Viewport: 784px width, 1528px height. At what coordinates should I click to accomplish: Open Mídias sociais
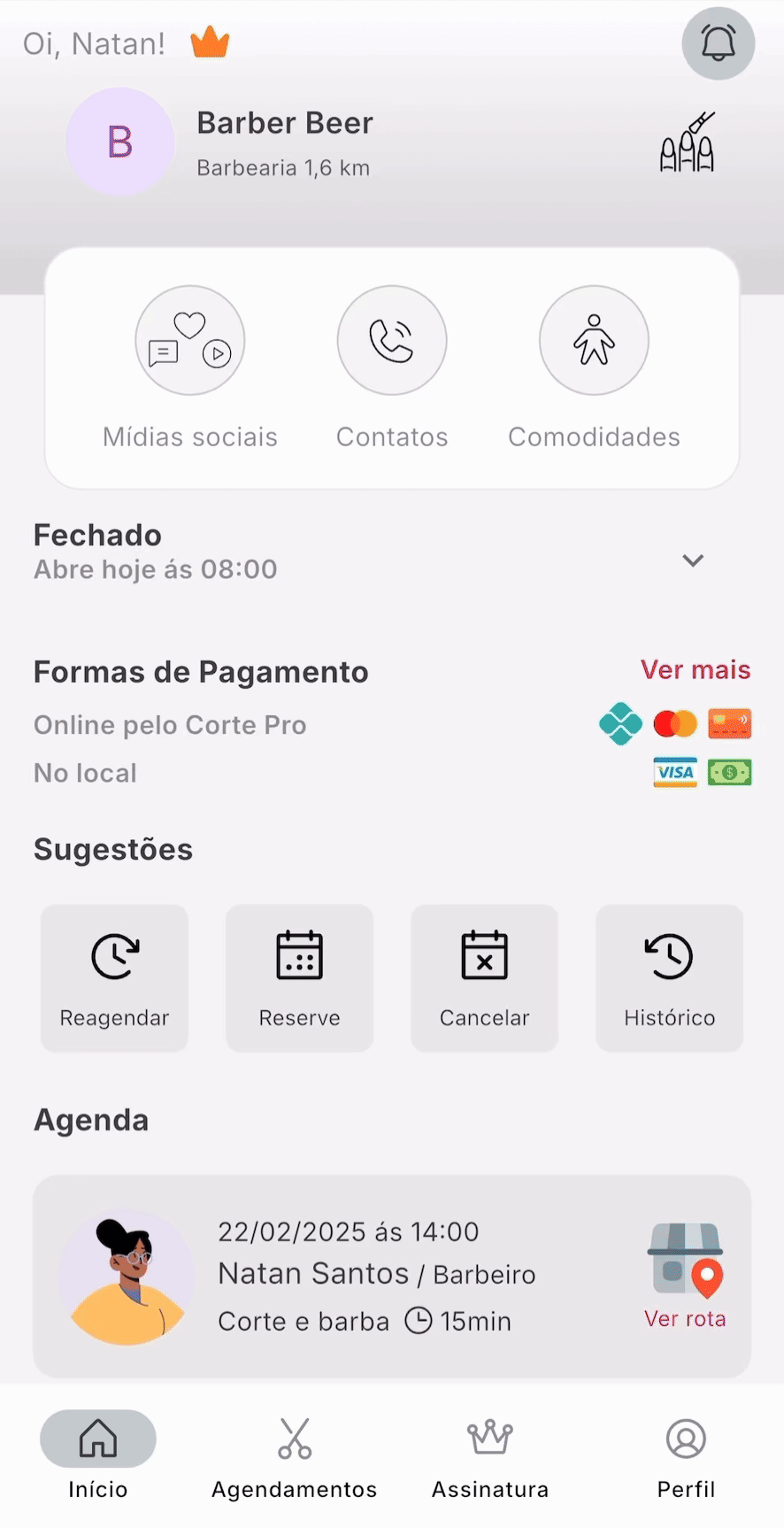[x=189, y=341]
